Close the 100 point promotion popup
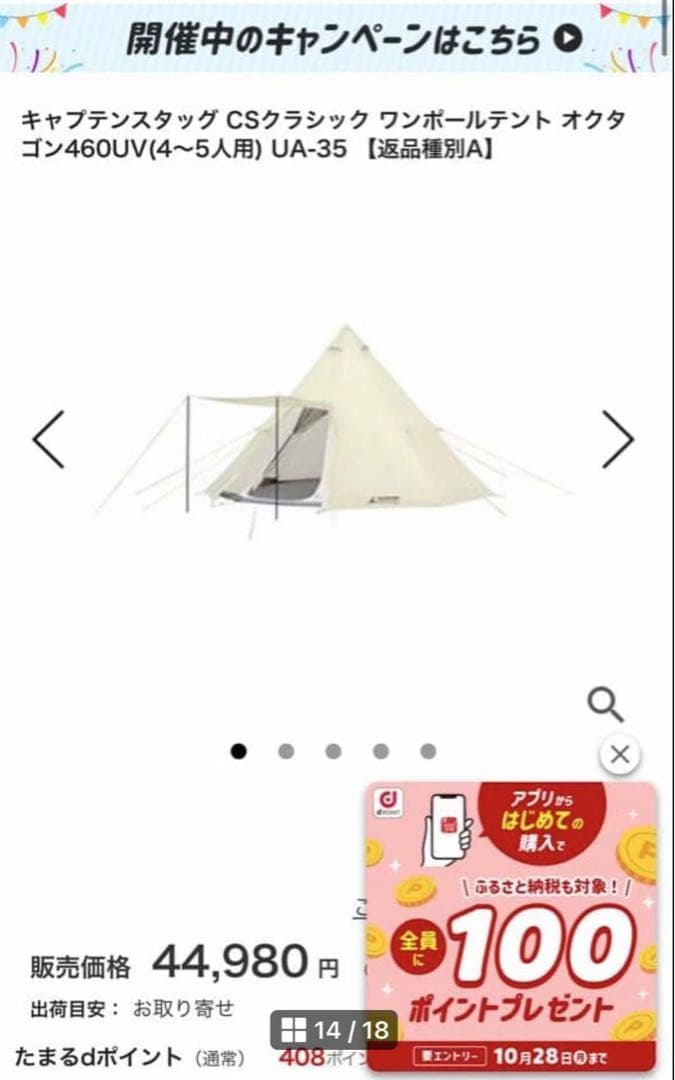This screenshot has width=675, height=1080. [x=620, y=755]
